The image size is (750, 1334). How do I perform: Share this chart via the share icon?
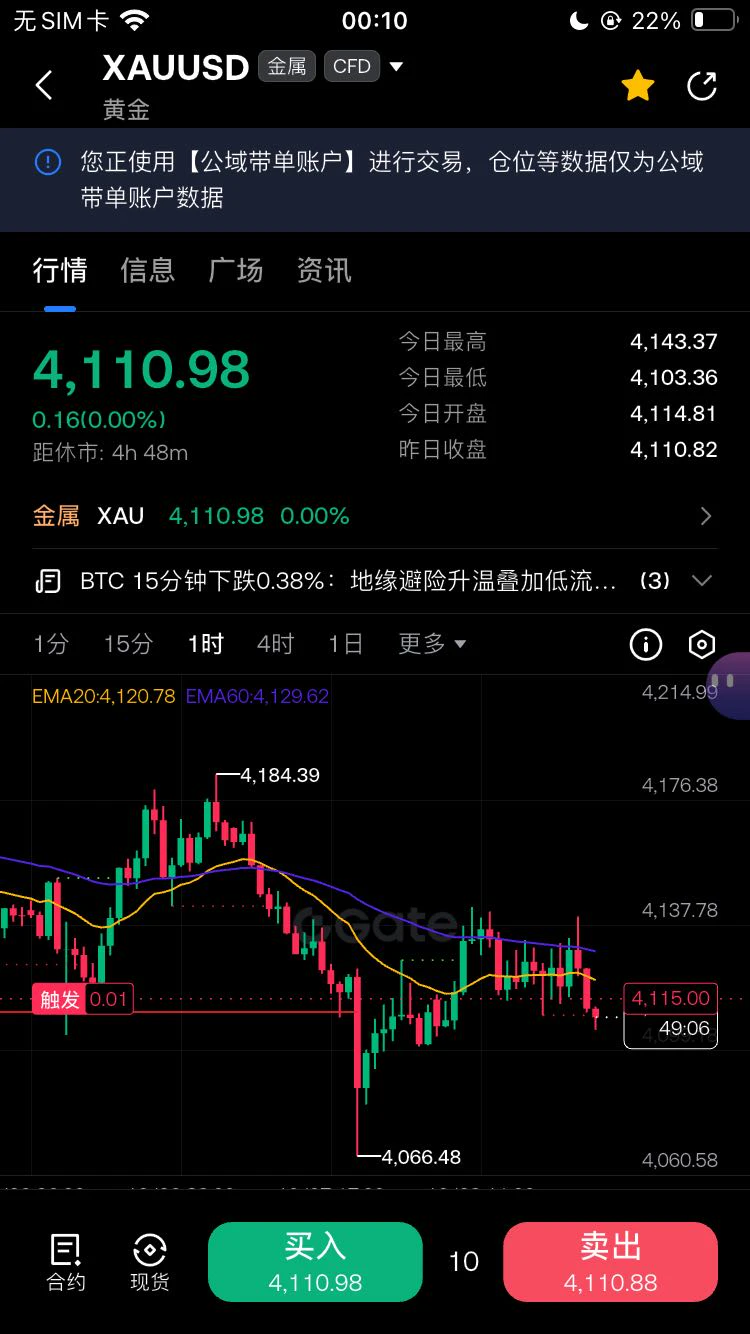point(702,86)
